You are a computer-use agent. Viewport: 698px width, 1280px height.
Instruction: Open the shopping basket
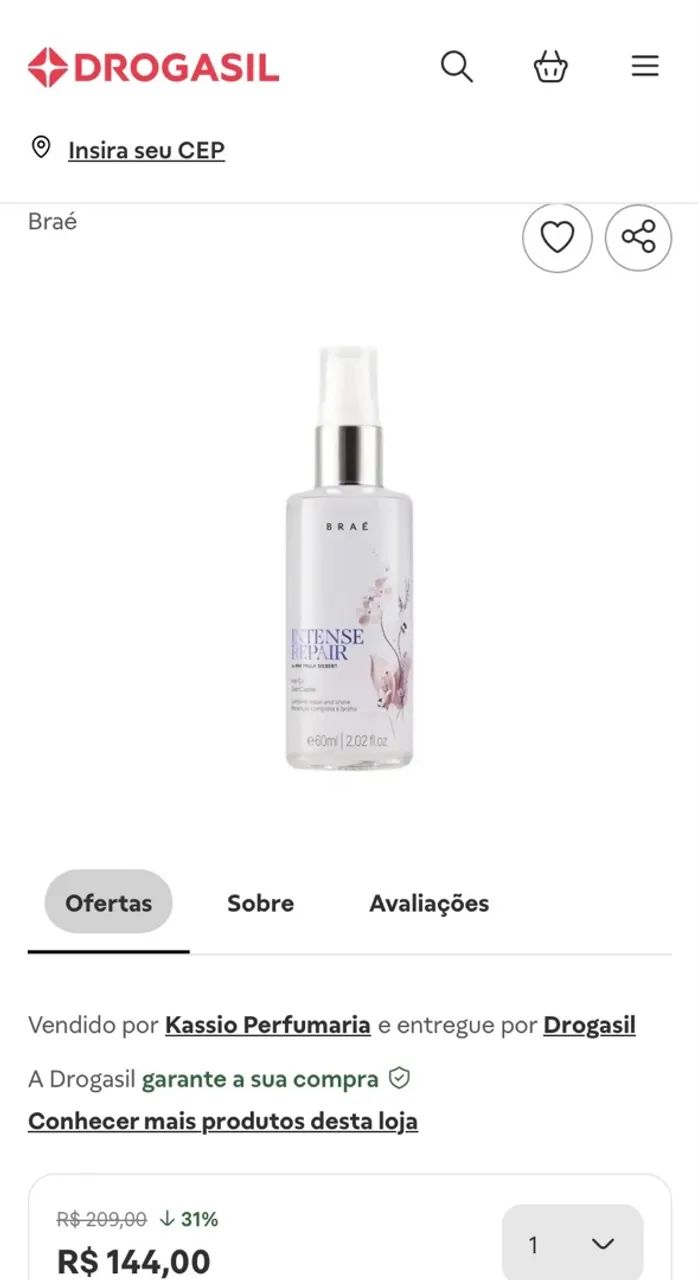[550, 67]
